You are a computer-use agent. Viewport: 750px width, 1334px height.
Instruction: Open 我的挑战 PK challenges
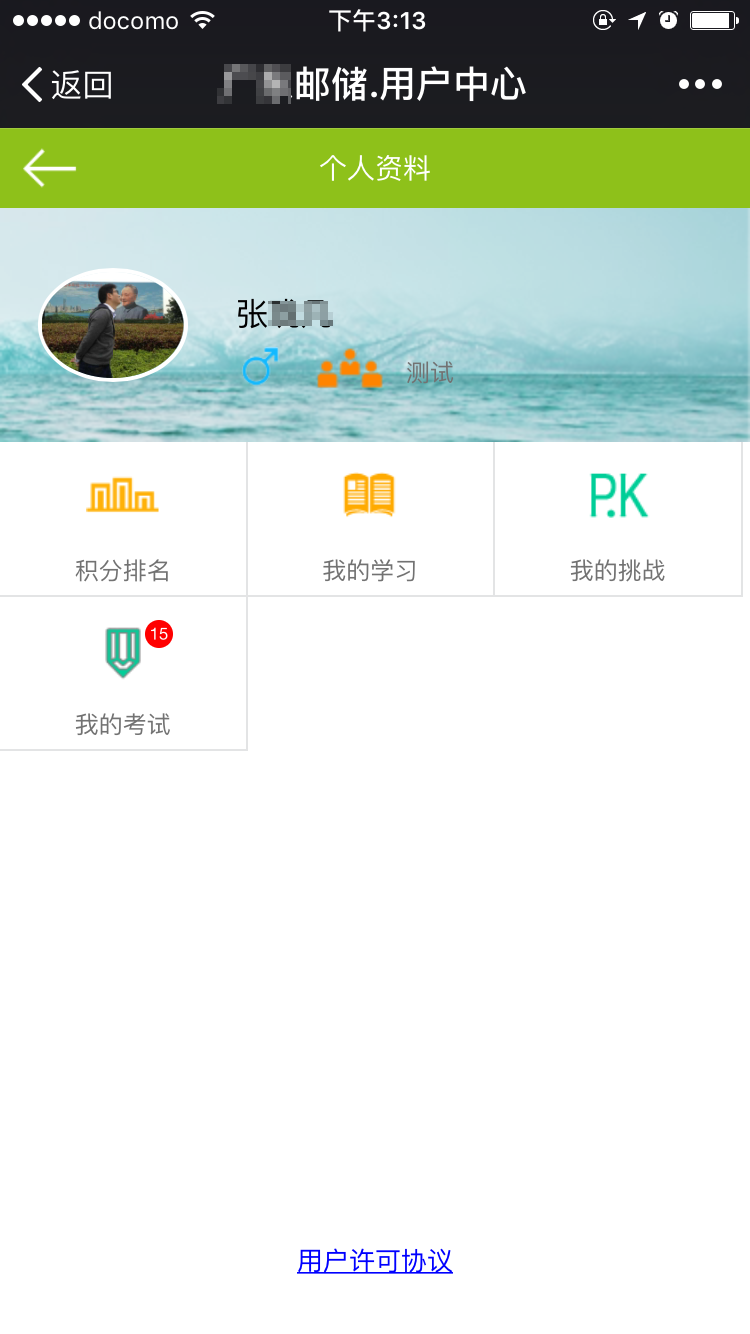tap(618, 519)
